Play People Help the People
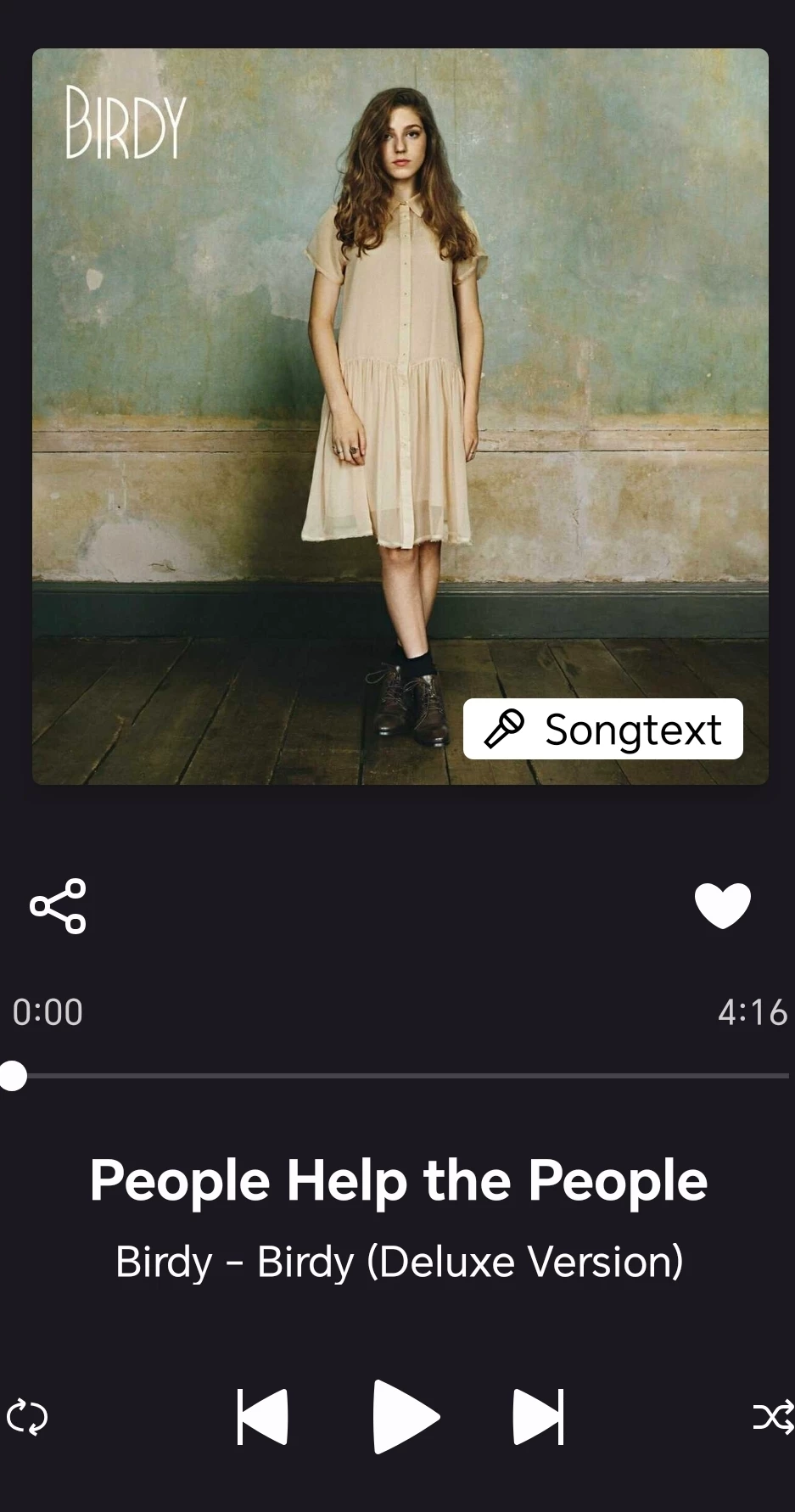Screen dimensions: 795x1512 tap(404, 1417)
